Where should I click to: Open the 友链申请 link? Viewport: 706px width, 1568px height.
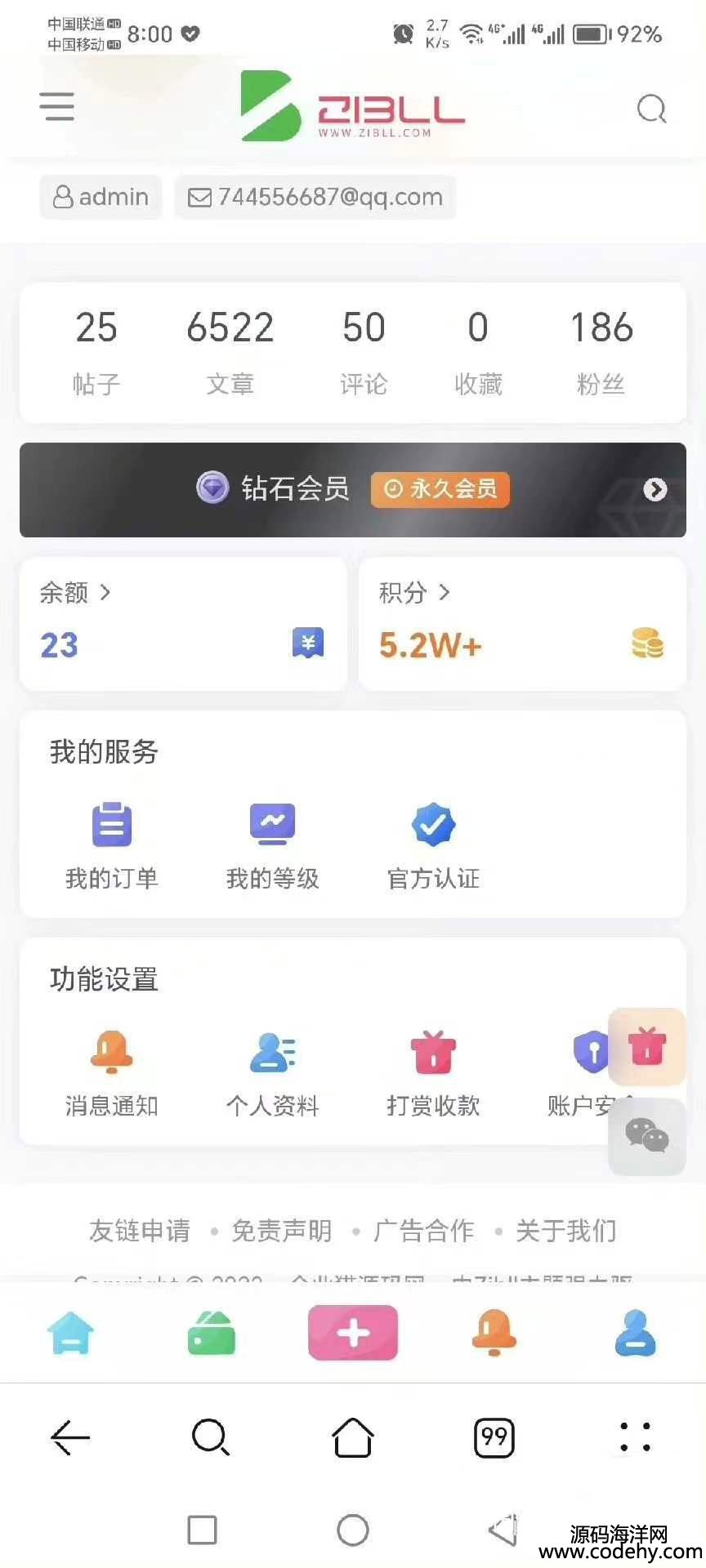[140, 1230]
